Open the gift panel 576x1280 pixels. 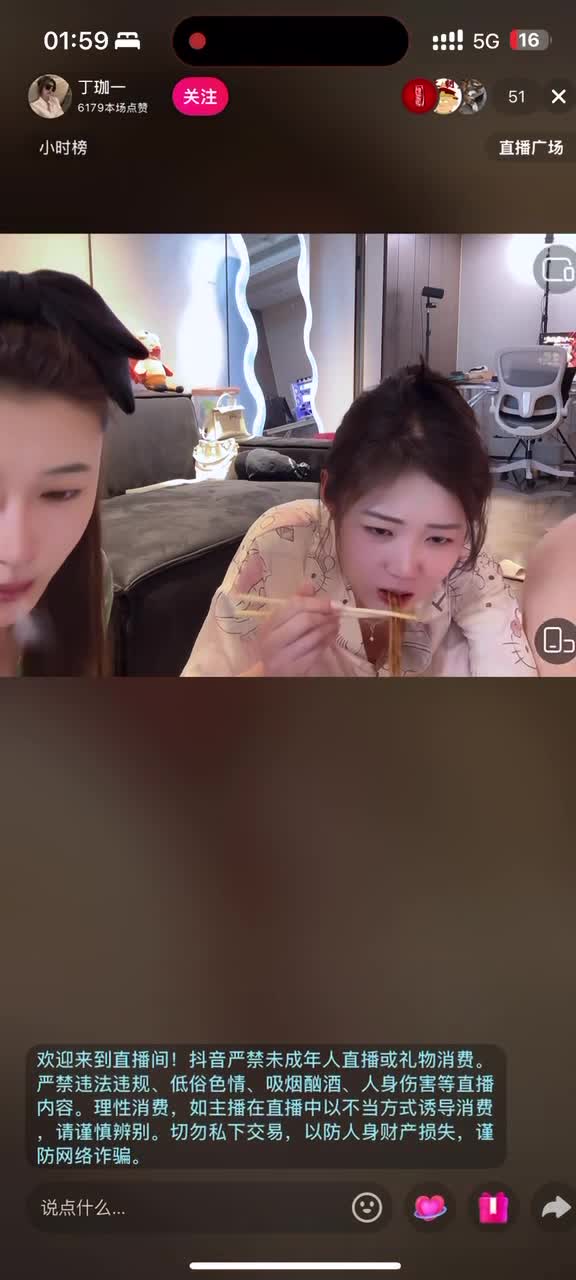493,1208
